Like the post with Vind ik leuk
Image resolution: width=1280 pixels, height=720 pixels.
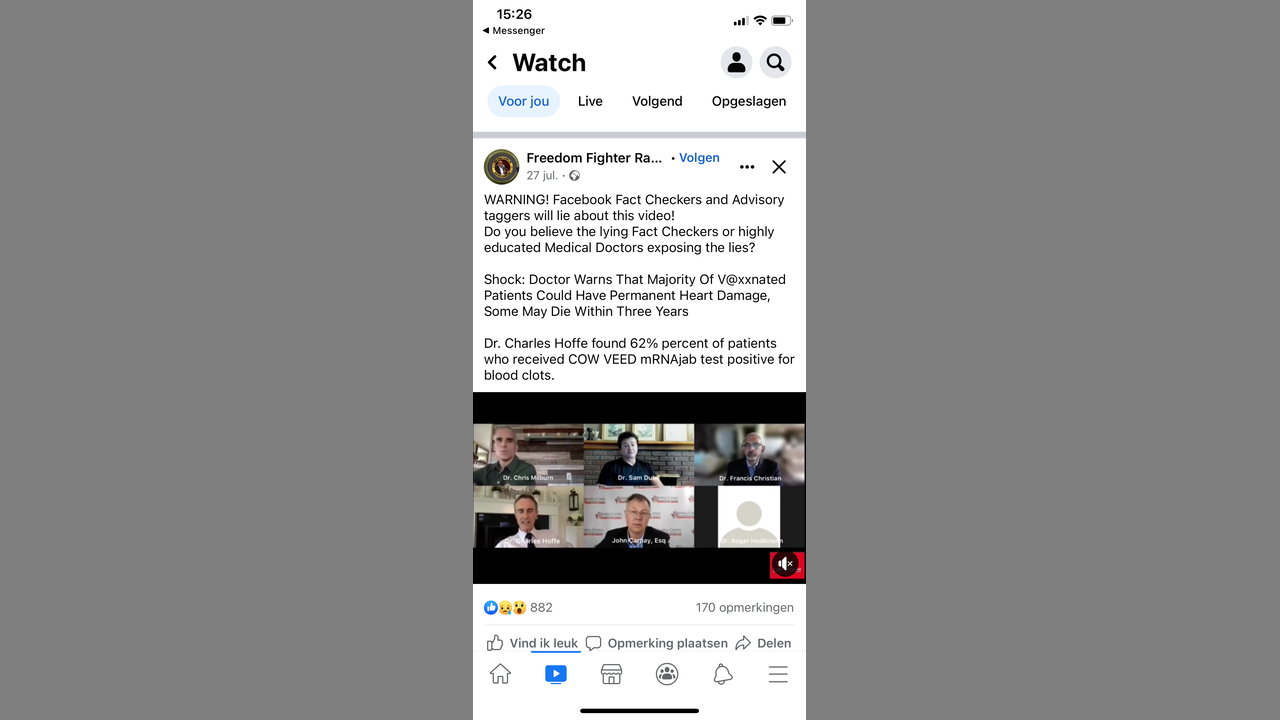pos(533,643)
